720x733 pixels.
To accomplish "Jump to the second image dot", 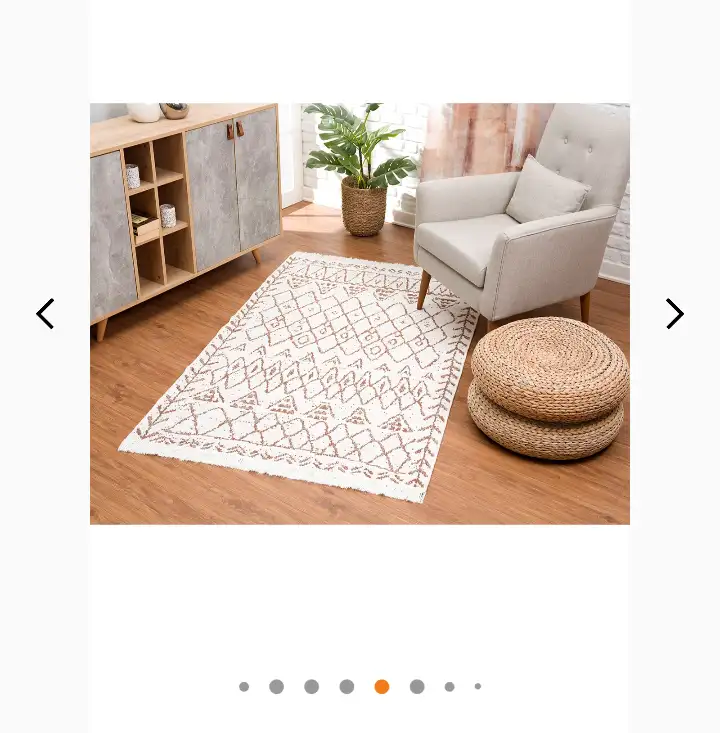I will point(277,687).
